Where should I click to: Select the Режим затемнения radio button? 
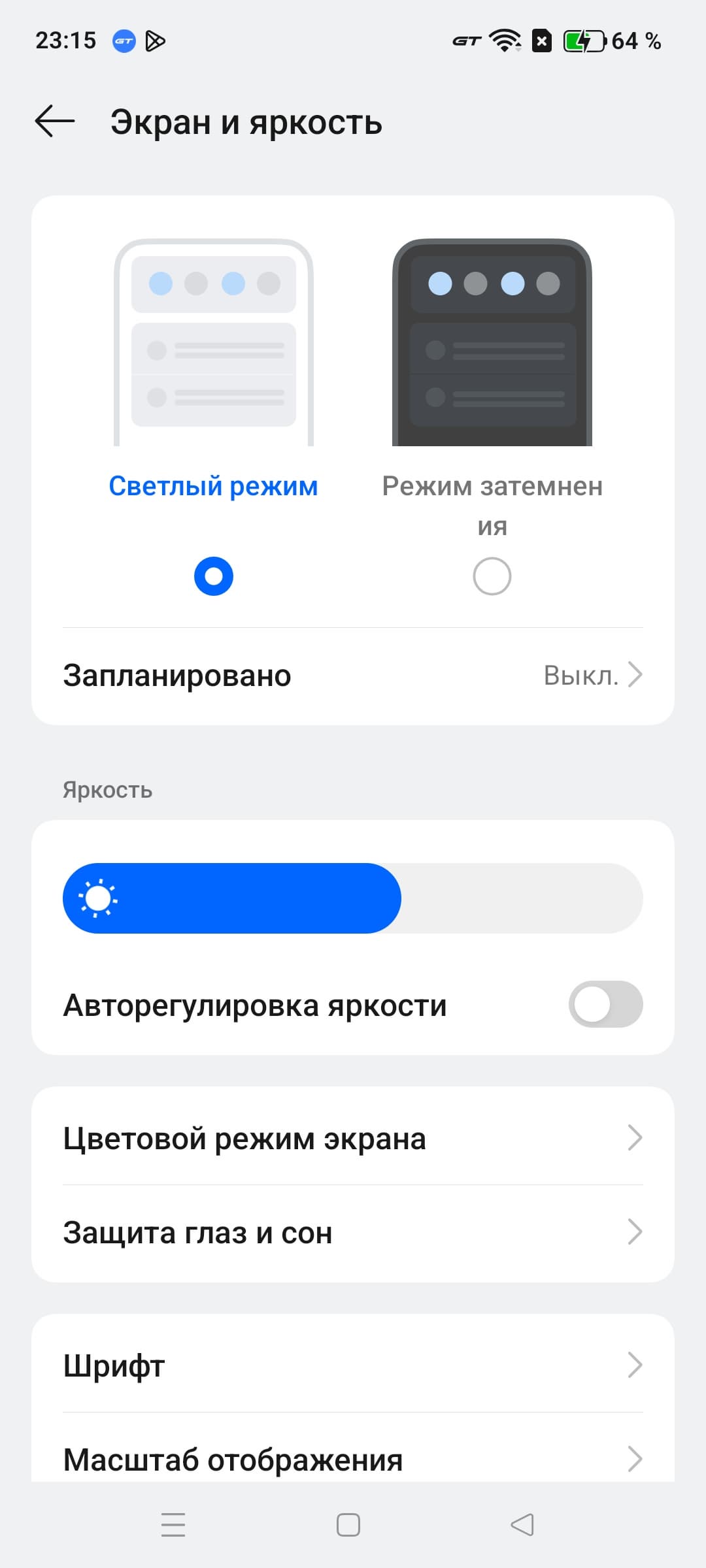[x=492, y=576]
